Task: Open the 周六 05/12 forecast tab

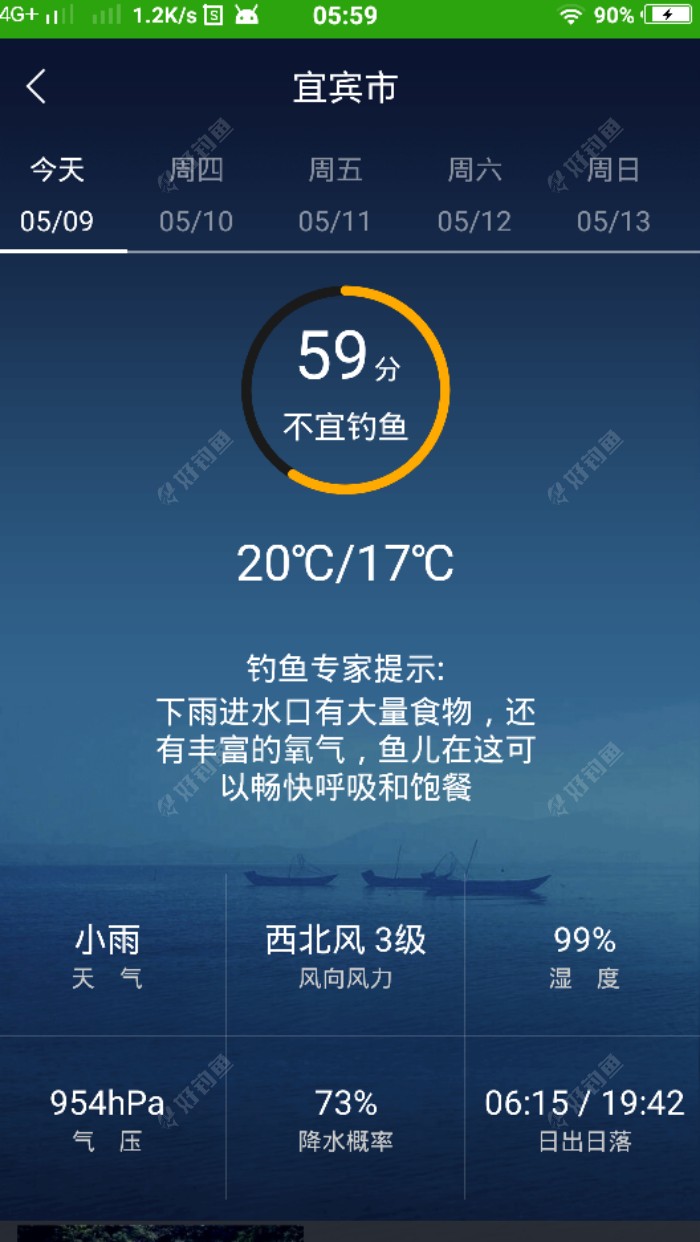Action: (x=474, y=195)
